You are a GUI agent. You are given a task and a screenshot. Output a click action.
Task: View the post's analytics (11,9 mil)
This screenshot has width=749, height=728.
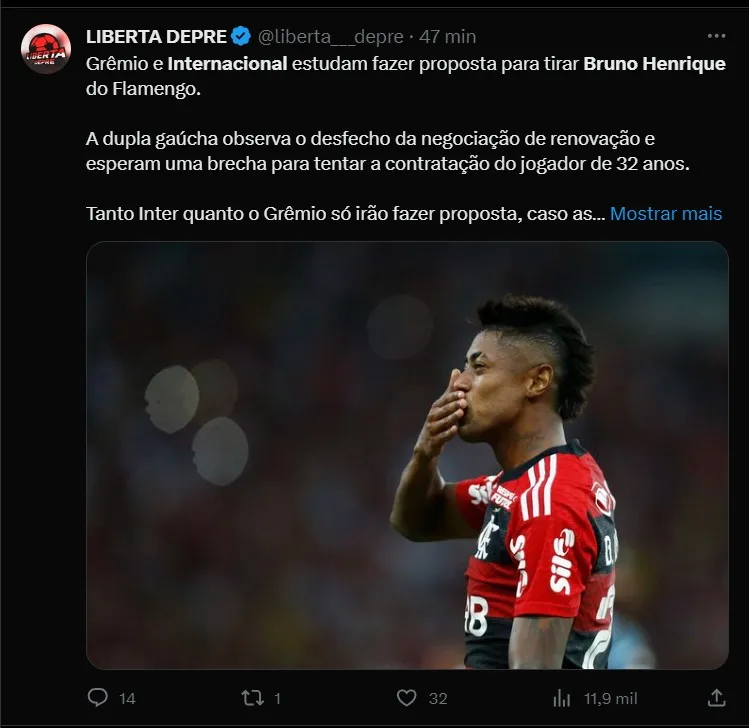[x=562, y=698]
